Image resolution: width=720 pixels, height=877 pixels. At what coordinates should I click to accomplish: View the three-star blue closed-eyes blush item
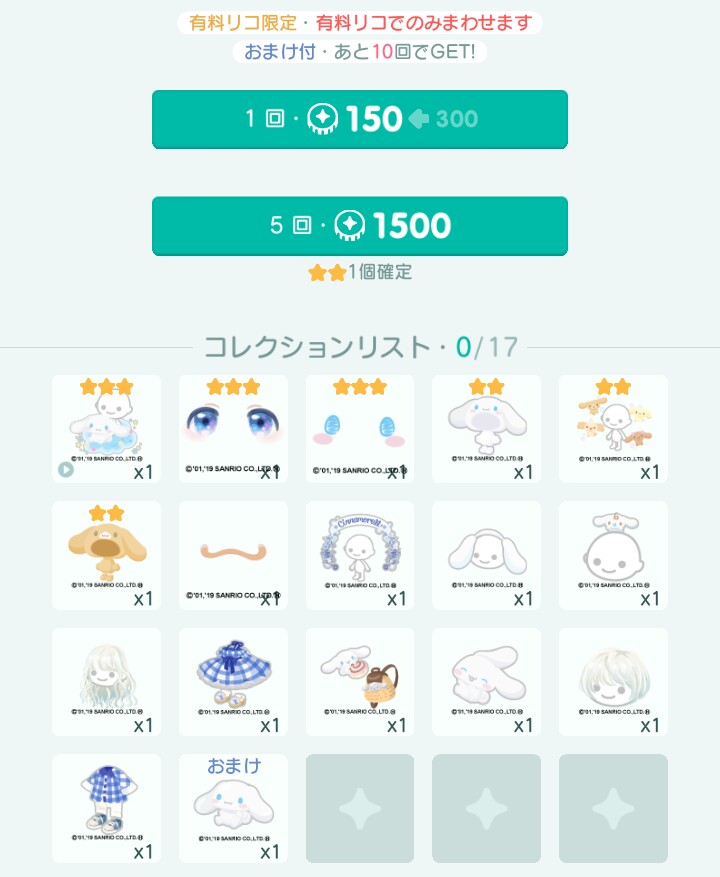[360, 429]
